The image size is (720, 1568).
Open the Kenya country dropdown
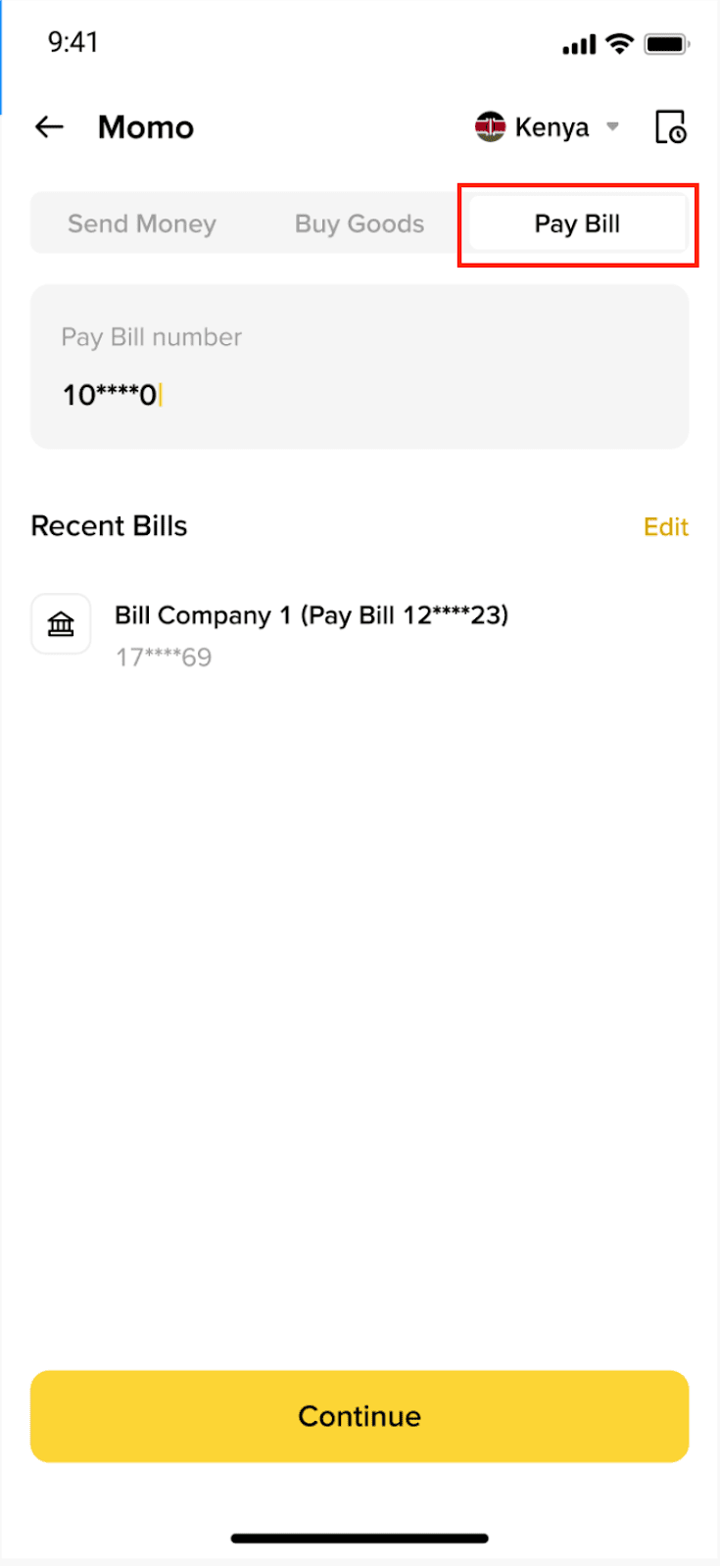click(x=548, y=127)
